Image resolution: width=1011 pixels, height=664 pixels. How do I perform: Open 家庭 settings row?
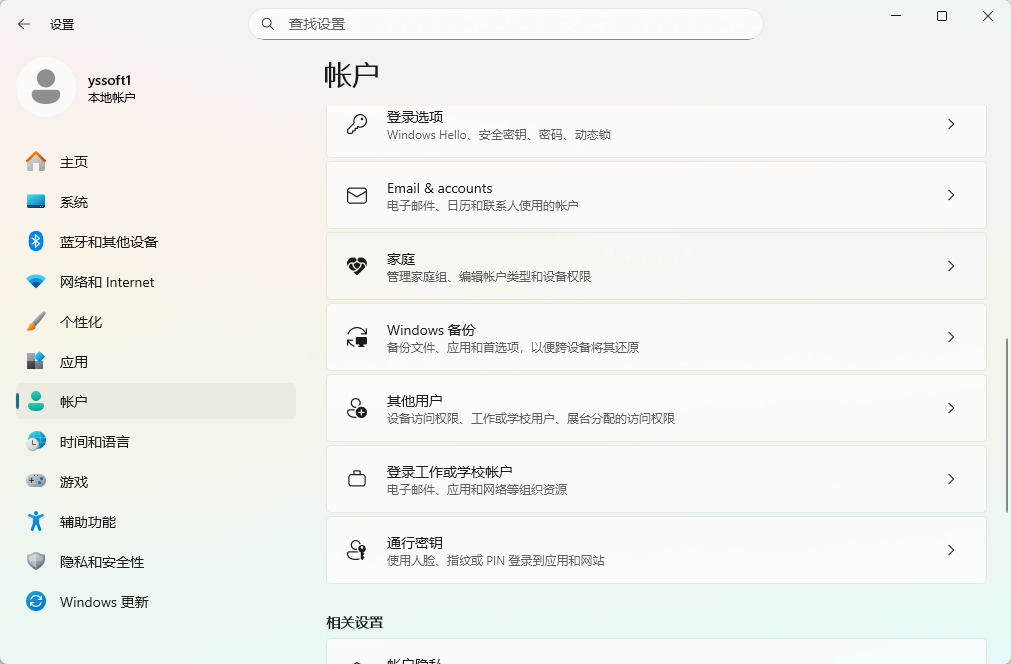(655, 267)
